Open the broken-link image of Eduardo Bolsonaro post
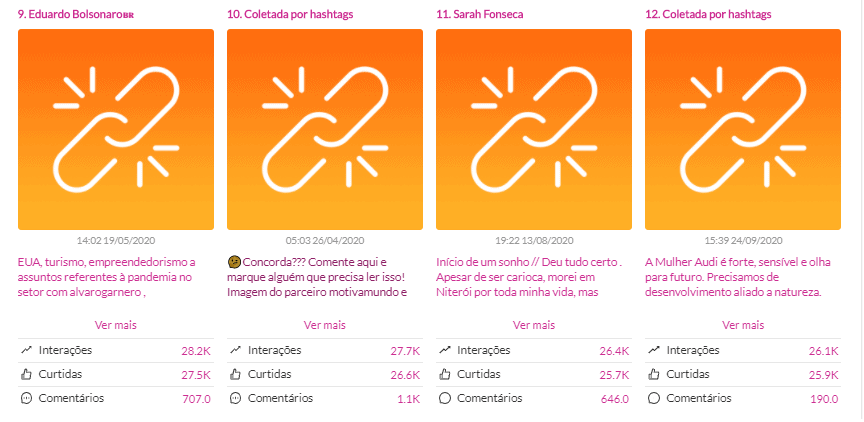 [115, 130]
